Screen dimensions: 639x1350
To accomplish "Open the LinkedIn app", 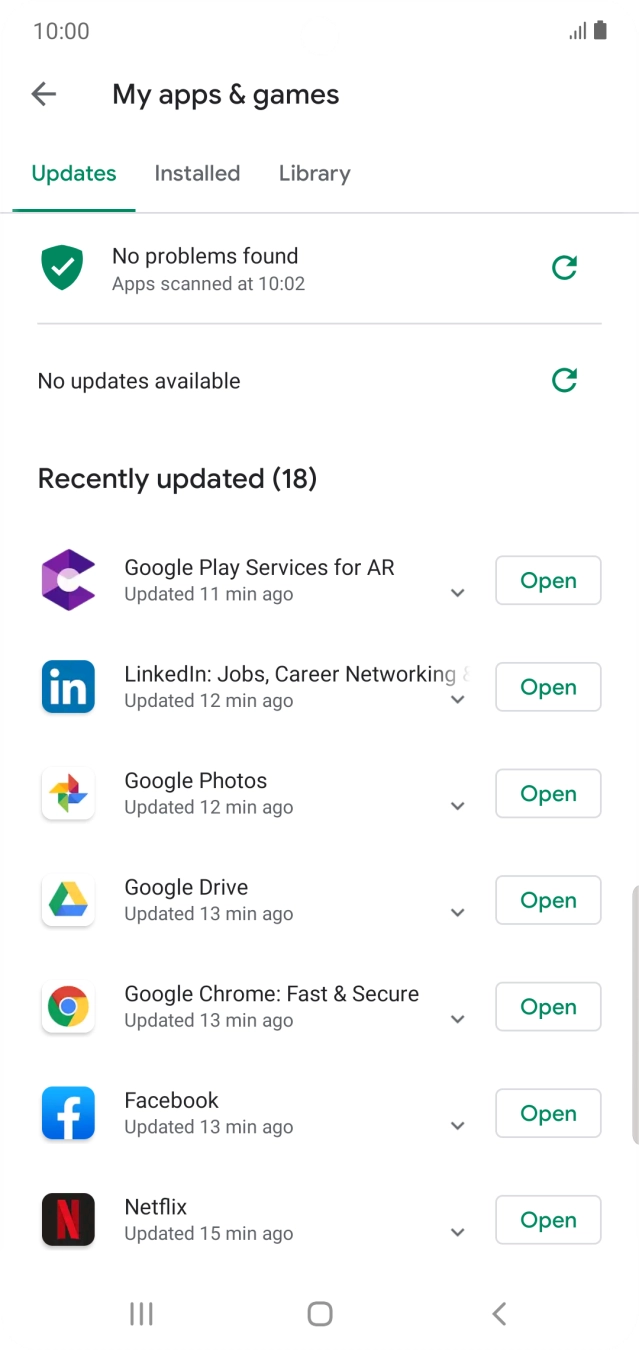I will point(548,687).
